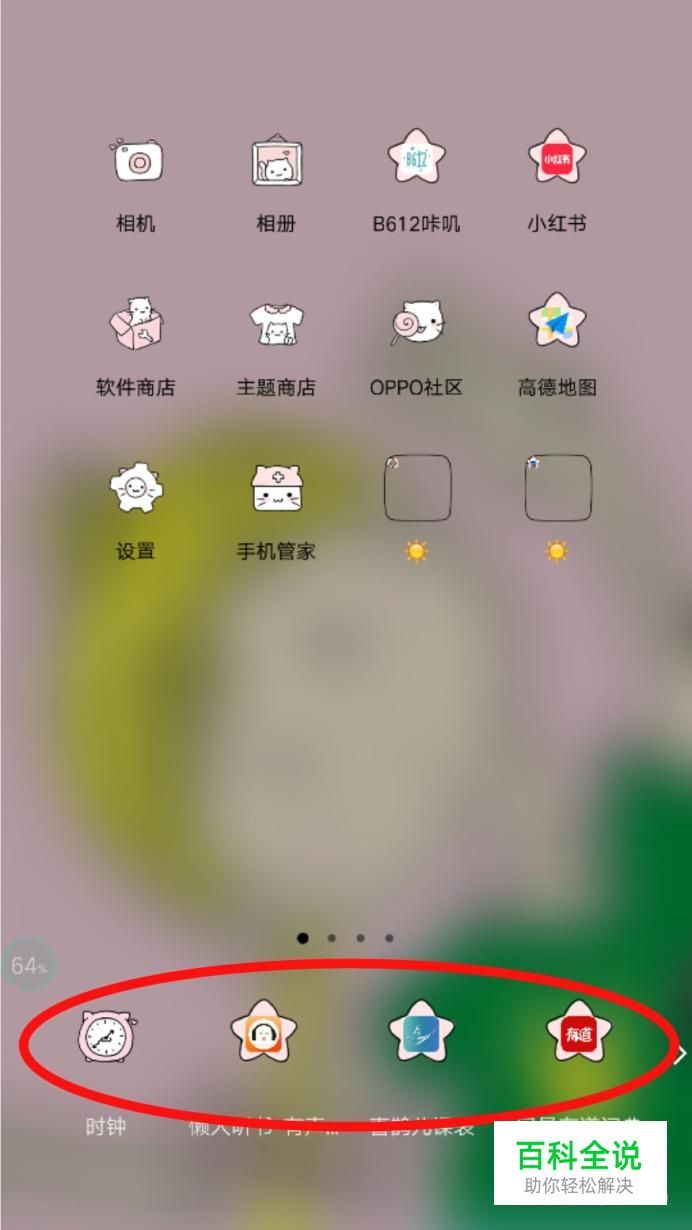Tap the 时钟 clock app in tray
The height and width of the screenshot is (1230, 692).
pos(106,1036)
